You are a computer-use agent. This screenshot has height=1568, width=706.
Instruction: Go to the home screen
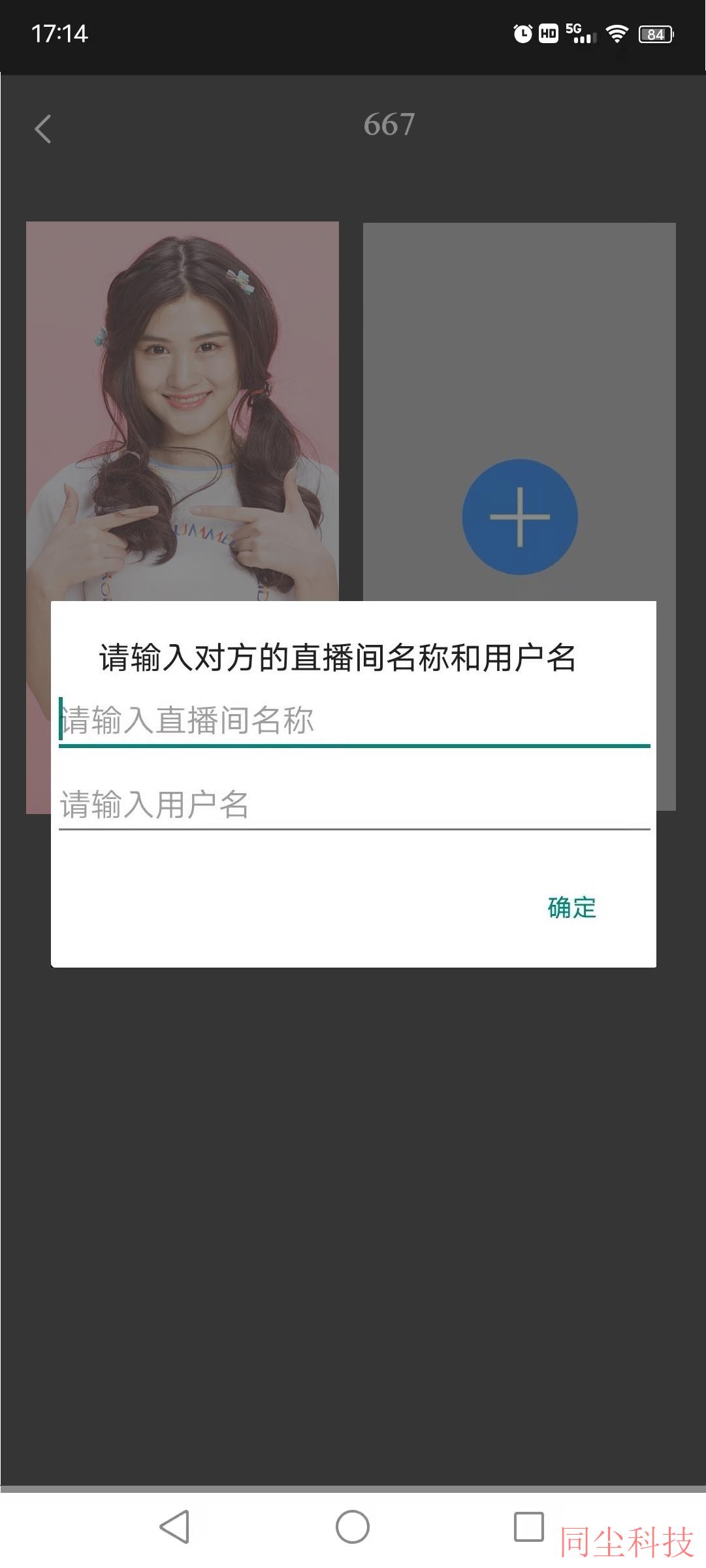[353, 1527]
